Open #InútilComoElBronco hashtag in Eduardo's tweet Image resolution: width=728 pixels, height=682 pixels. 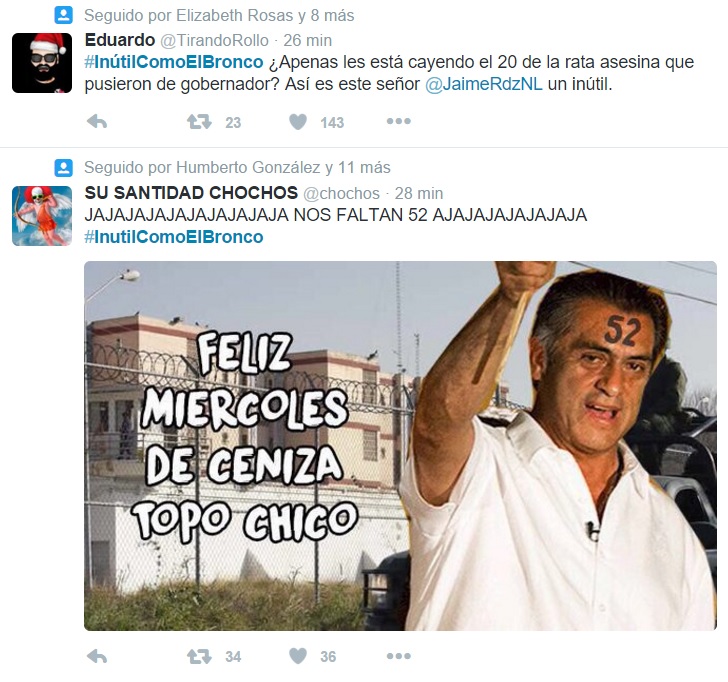pos(174,62)
